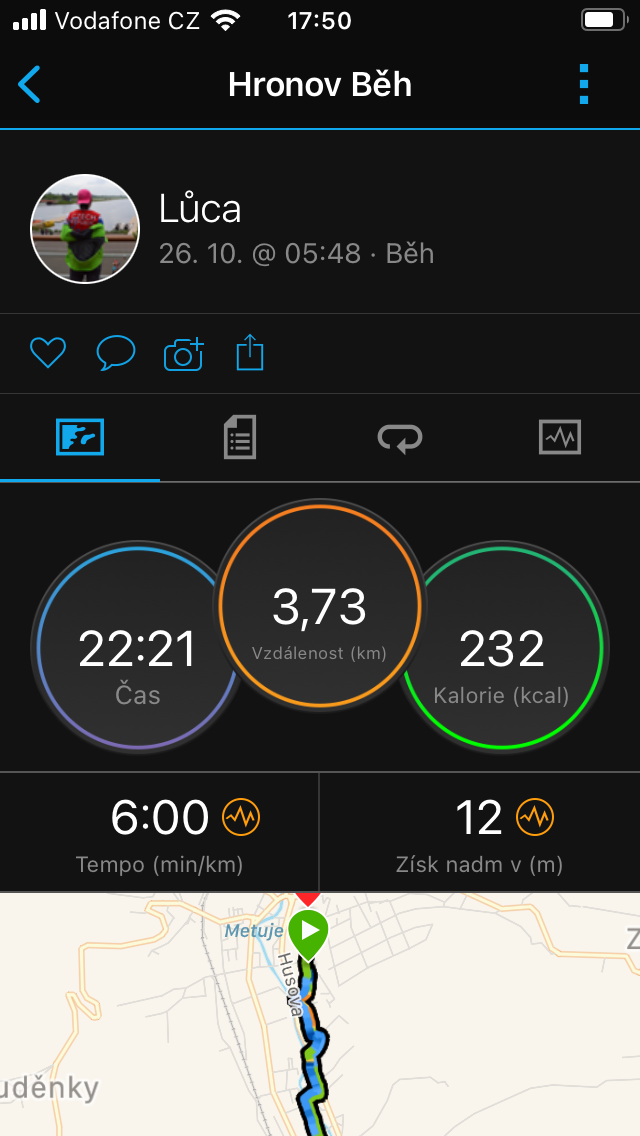Select the overview map tab
The width and height of the screenshot is (640, 1136).
80,438
